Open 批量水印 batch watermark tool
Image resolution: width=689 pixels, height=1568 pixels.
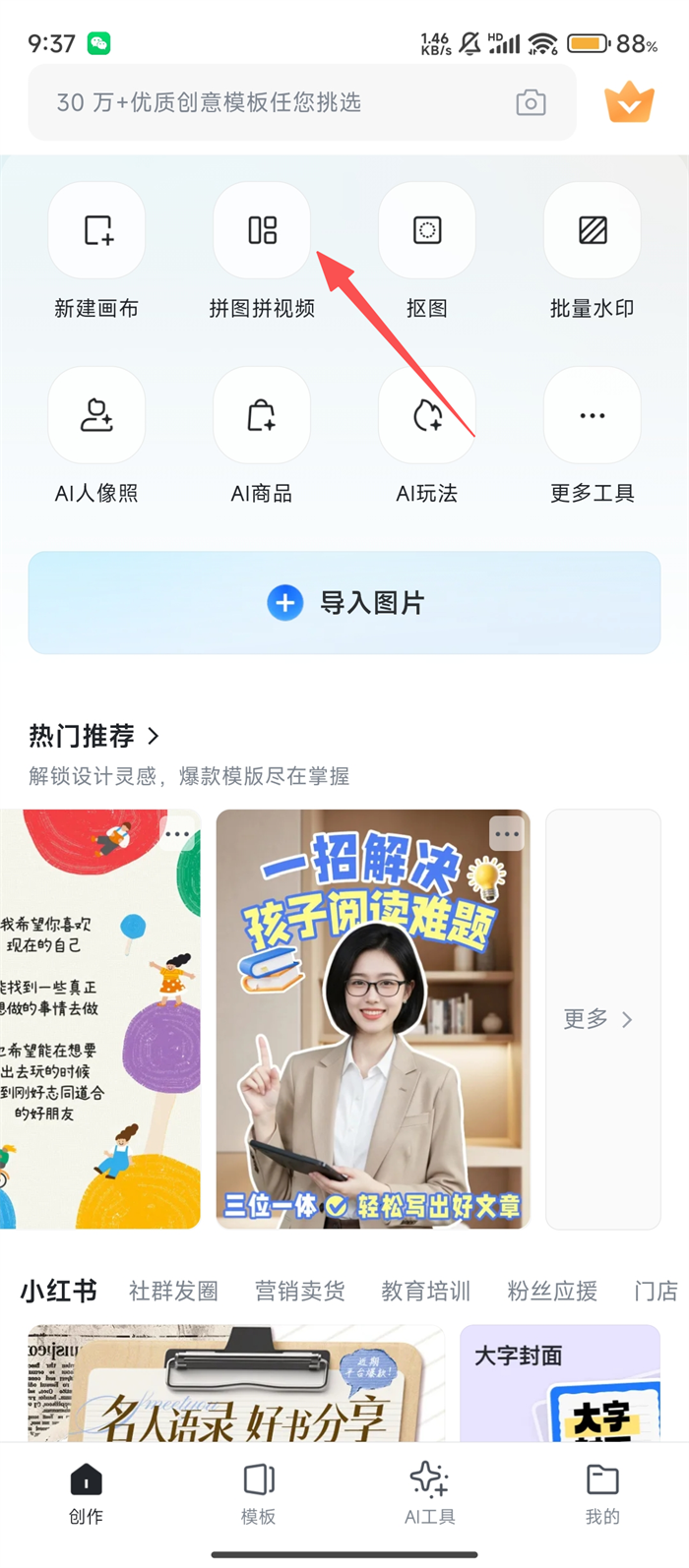click(x=593, y=231)
